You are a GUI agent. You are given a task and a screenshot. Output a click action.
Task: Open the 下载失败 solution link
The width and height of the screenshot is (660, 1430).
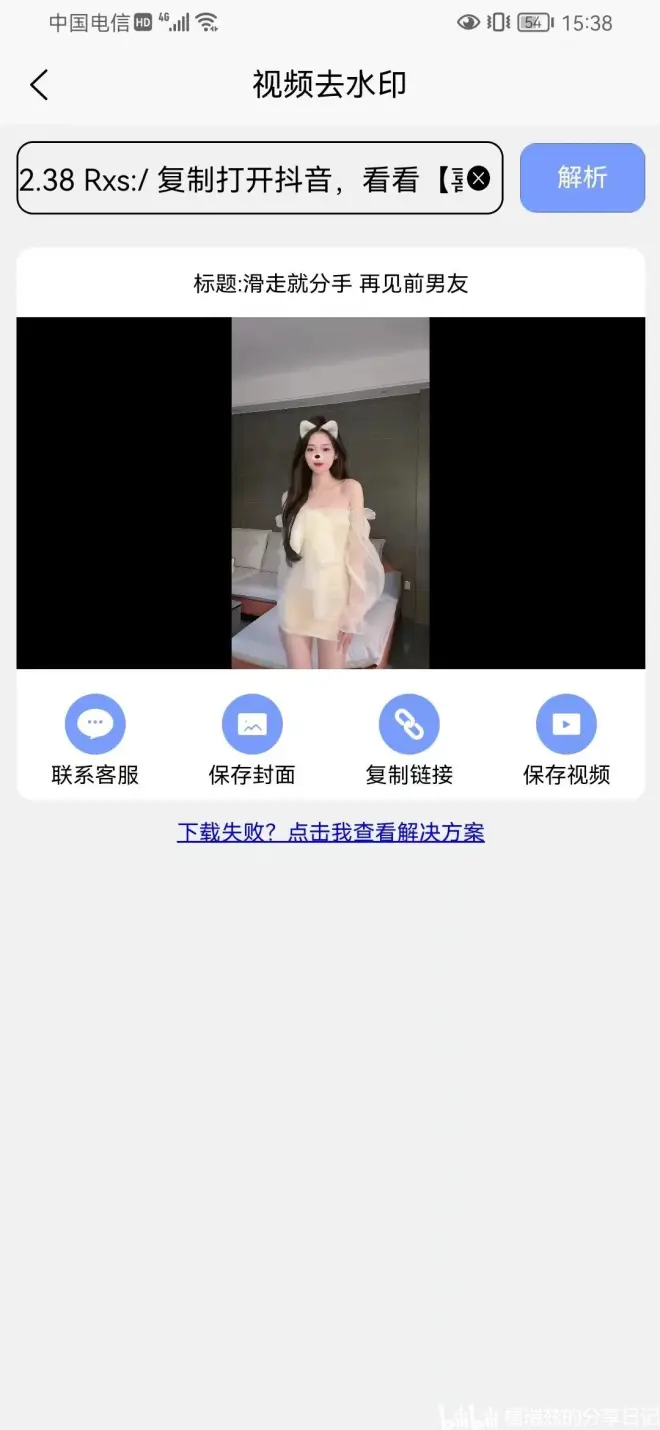[330, 832]
